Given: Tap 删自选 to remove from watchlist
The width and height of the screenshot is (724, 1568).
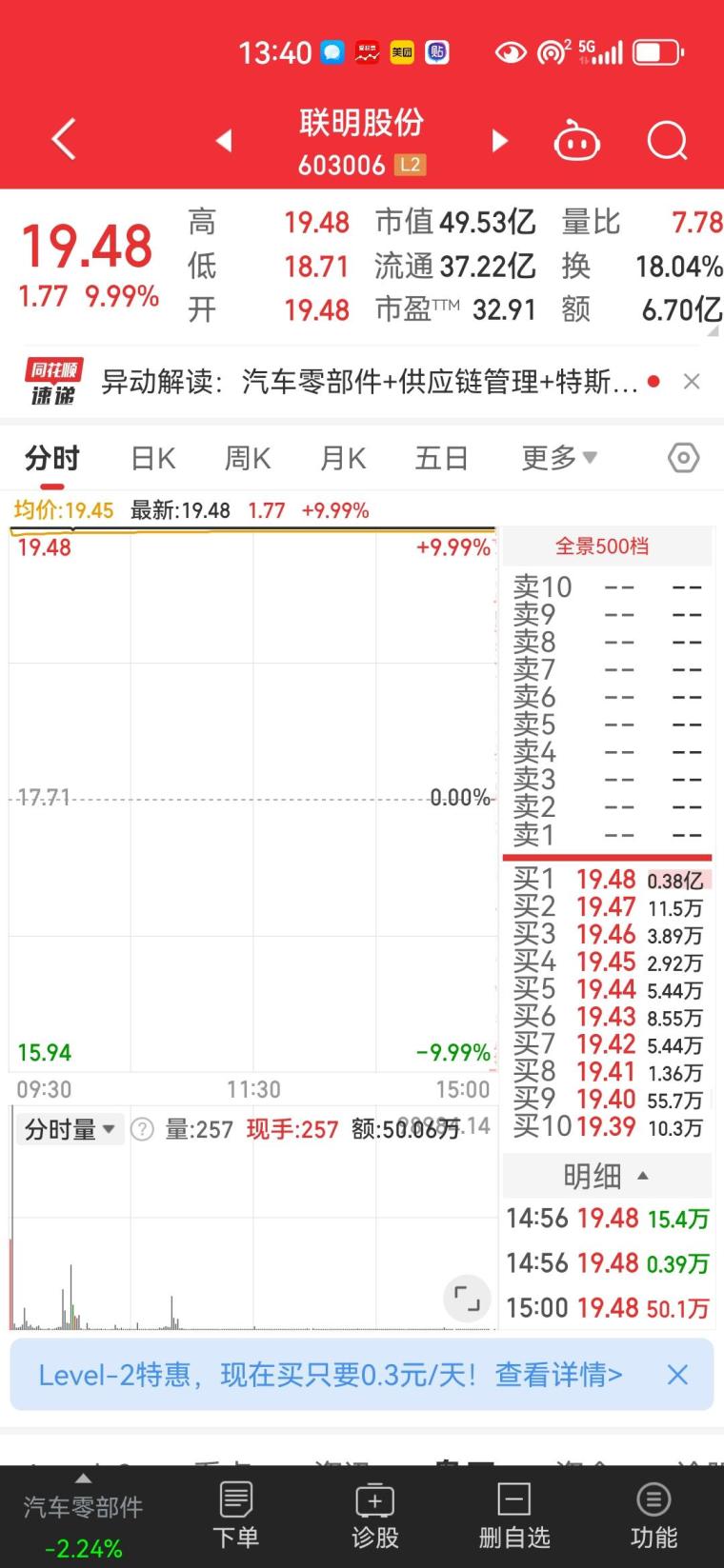Looking at the screenshot, I should click(514, 1515).
